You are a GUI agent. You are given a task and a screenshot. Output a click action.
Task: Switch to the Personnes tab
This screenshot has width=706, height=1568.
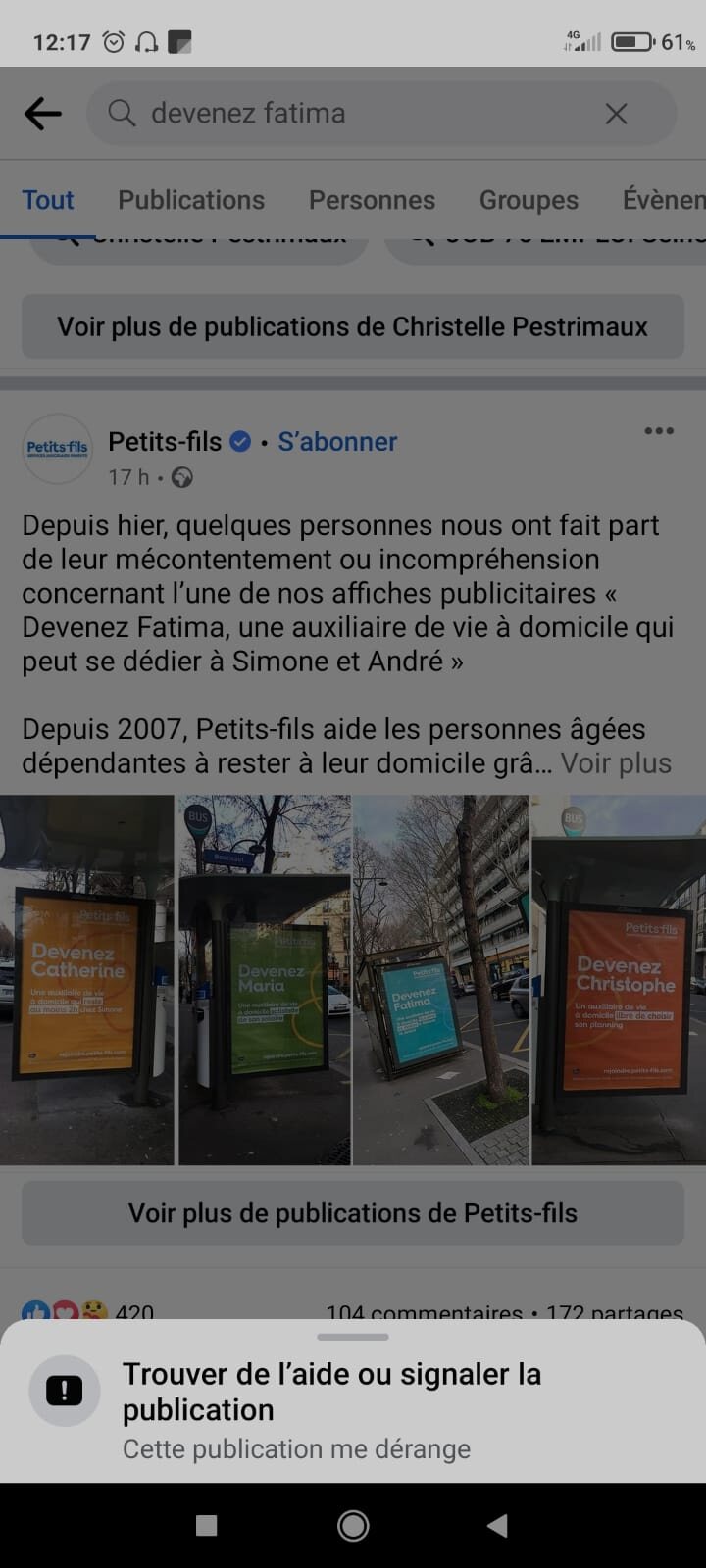pyautogui.click(x=372, y=200)
